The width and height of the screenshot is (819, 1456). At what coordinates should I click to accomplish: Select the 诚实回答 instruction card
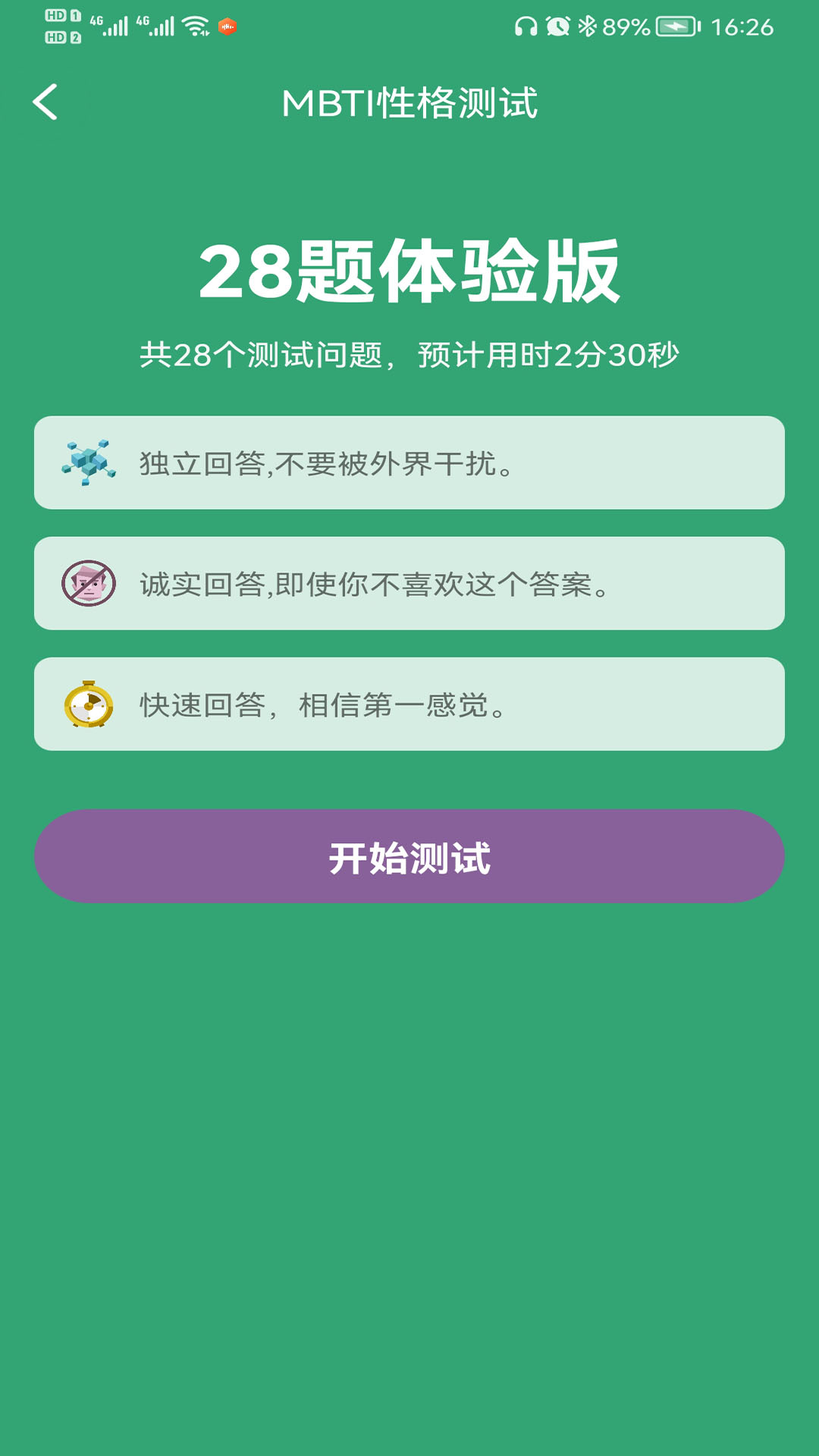click(x=409, y=582)
